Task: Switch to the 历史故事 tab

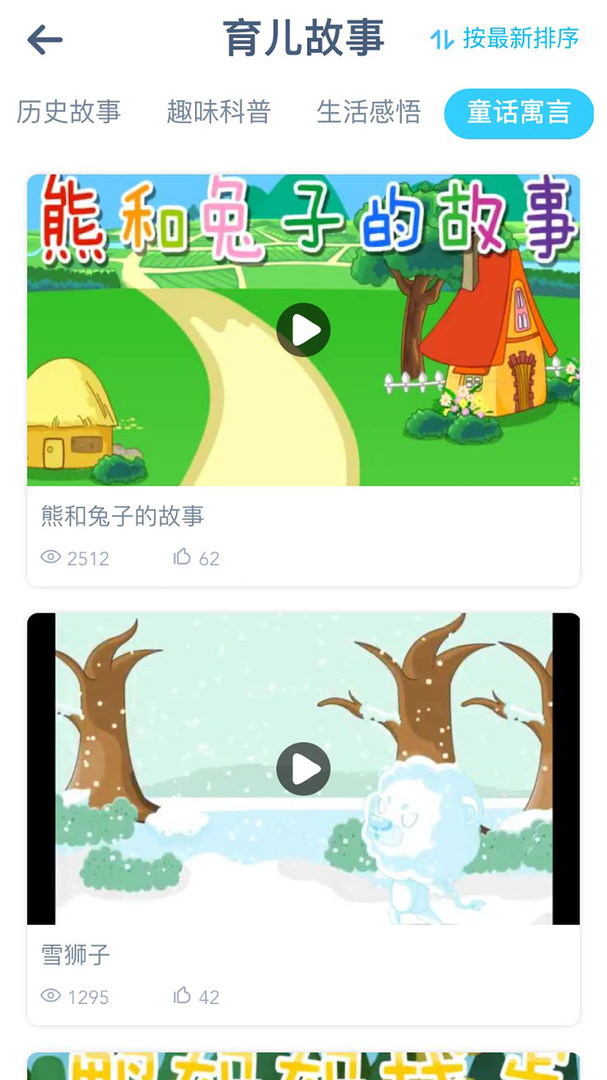Action: [x=69, y=111]
